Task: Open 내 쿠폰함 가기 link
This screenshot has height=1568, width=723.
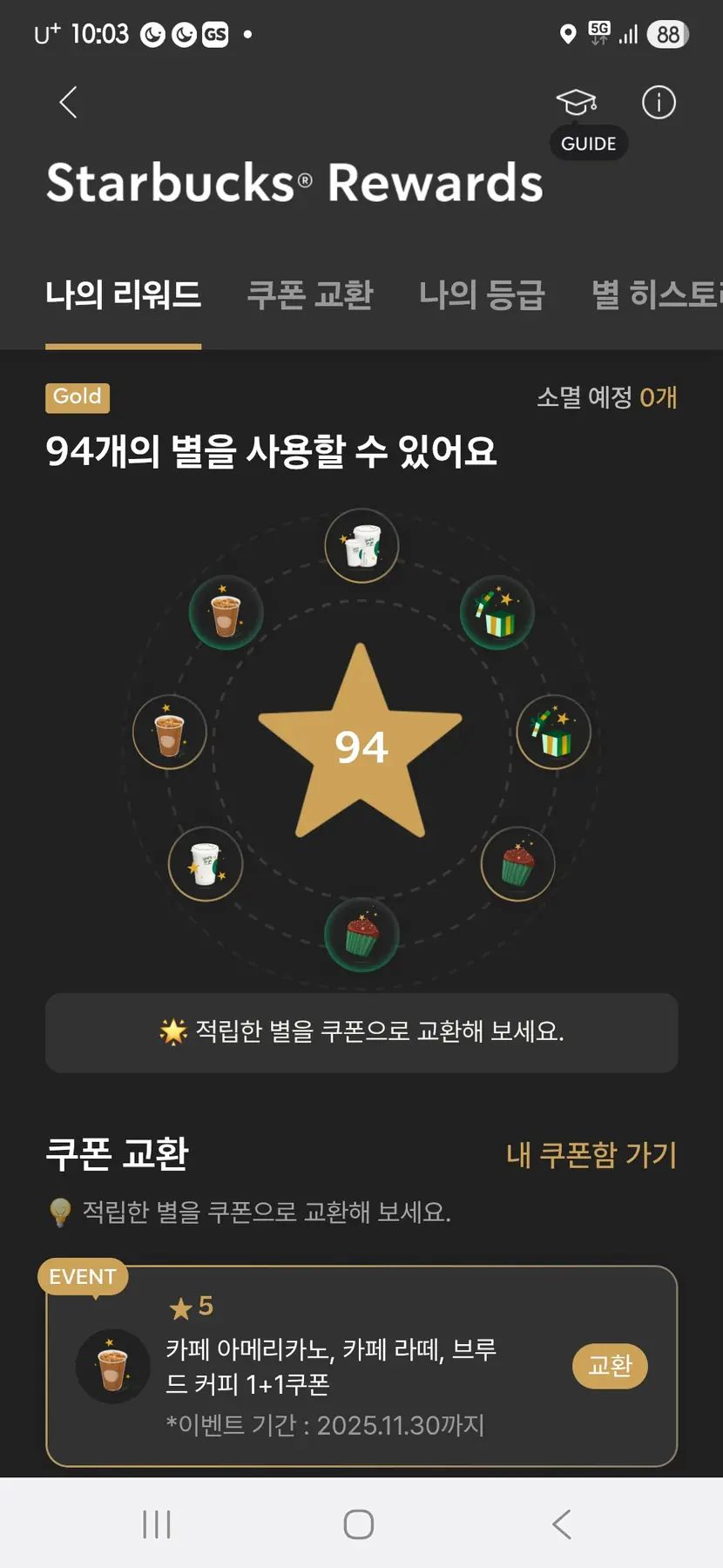Action: pyautogui.click(x=591, y=1155)
